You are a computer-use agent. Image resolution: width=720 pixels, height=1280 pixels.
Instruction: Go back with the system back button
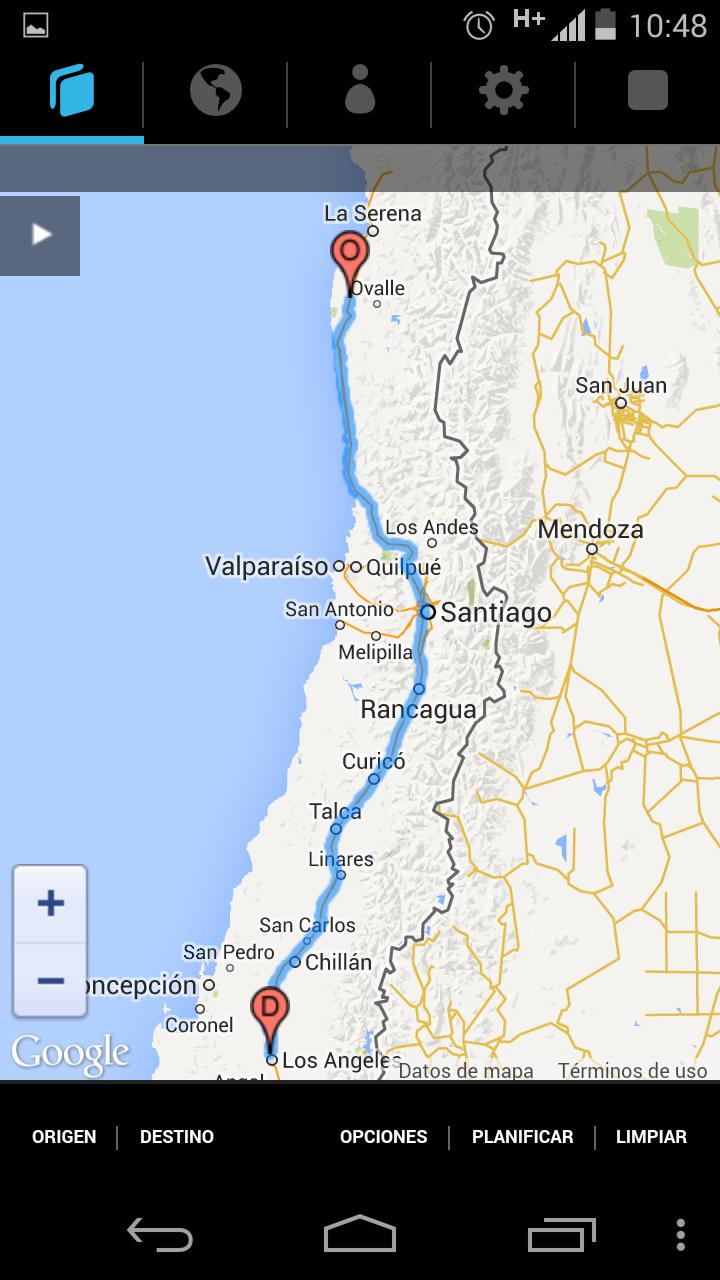[160, 1234]
